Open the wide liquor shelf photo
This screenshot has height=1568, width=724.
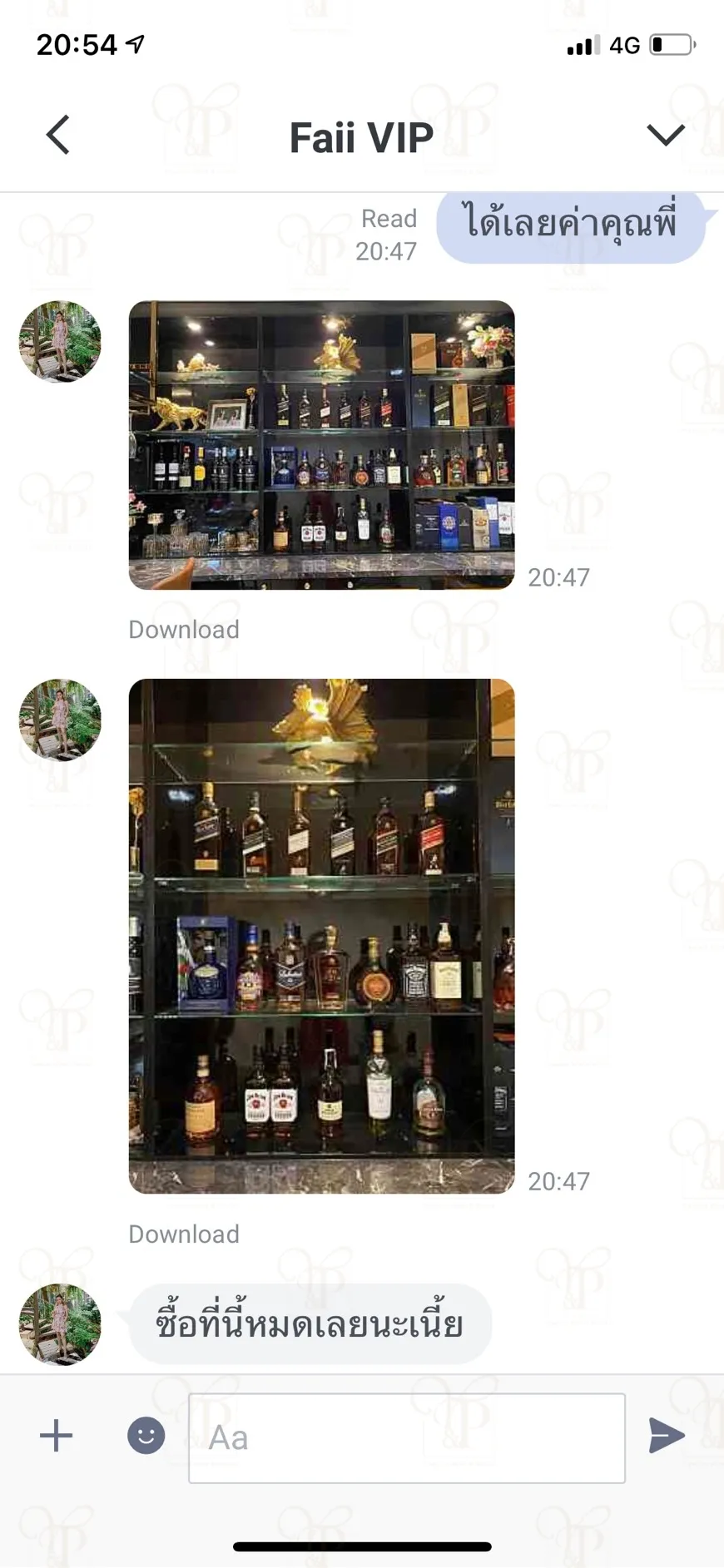pos(322,445)
